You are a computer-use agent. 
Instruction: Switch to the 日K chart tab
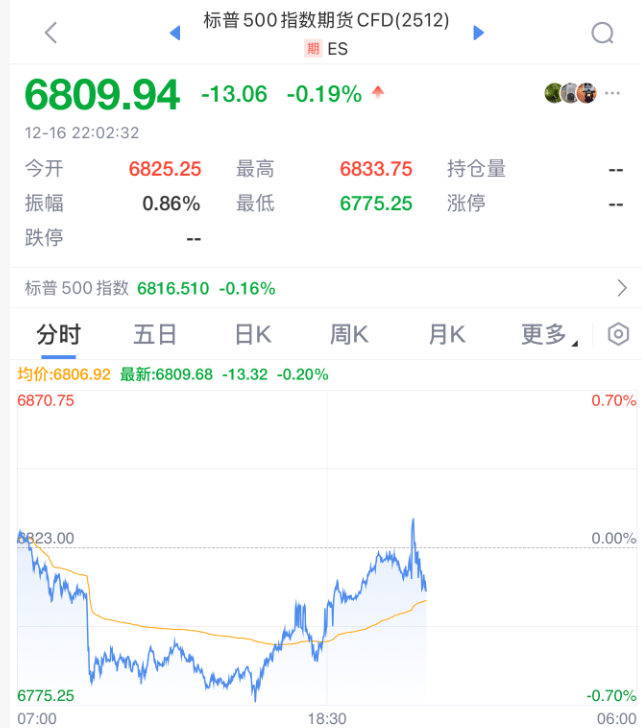pyautogui.click(x=252, y=334)
